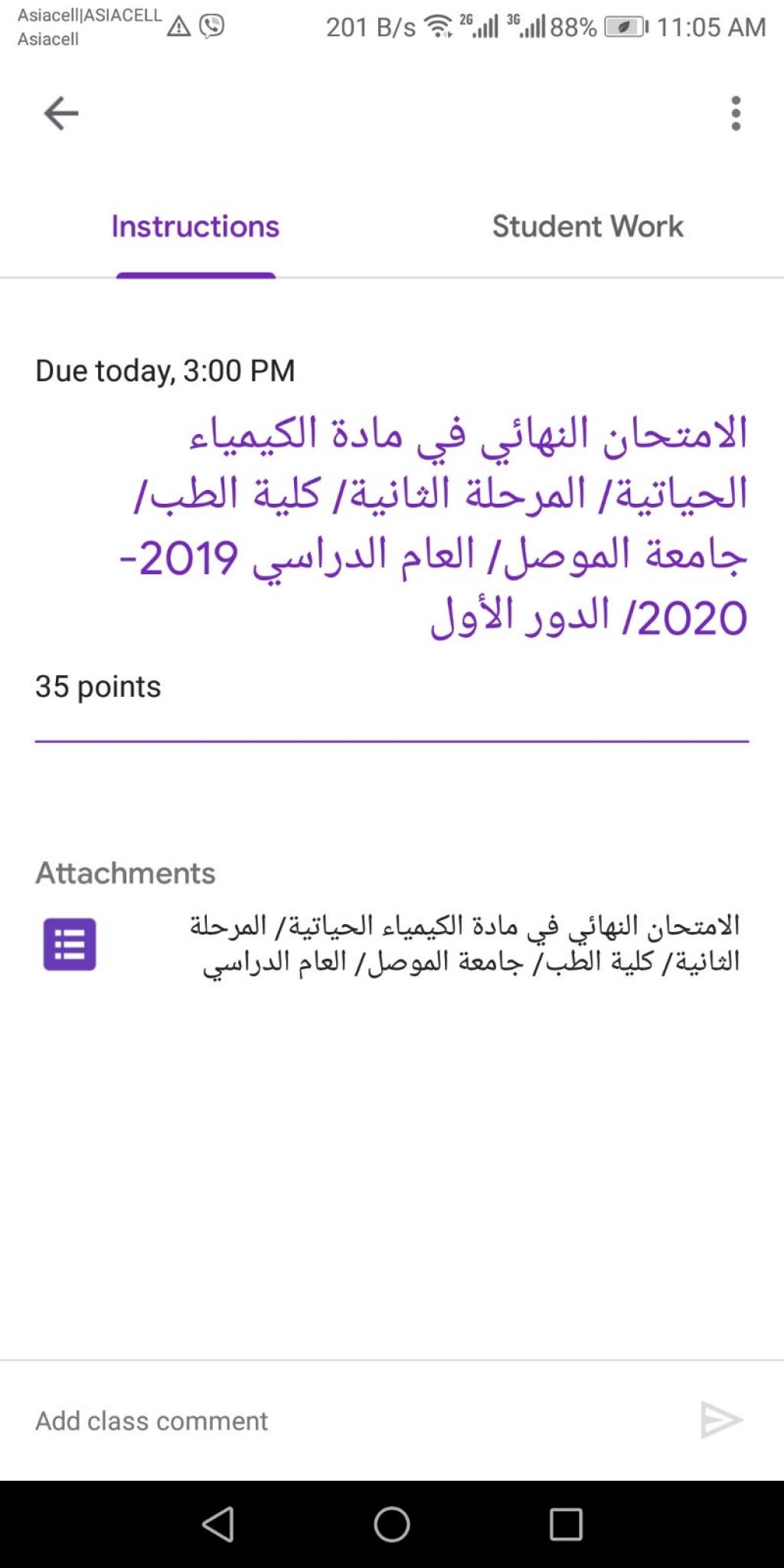Tap the system home button
Image resolution: width=784 pixels, height=1568 pixels.
tap(392, 1524)
